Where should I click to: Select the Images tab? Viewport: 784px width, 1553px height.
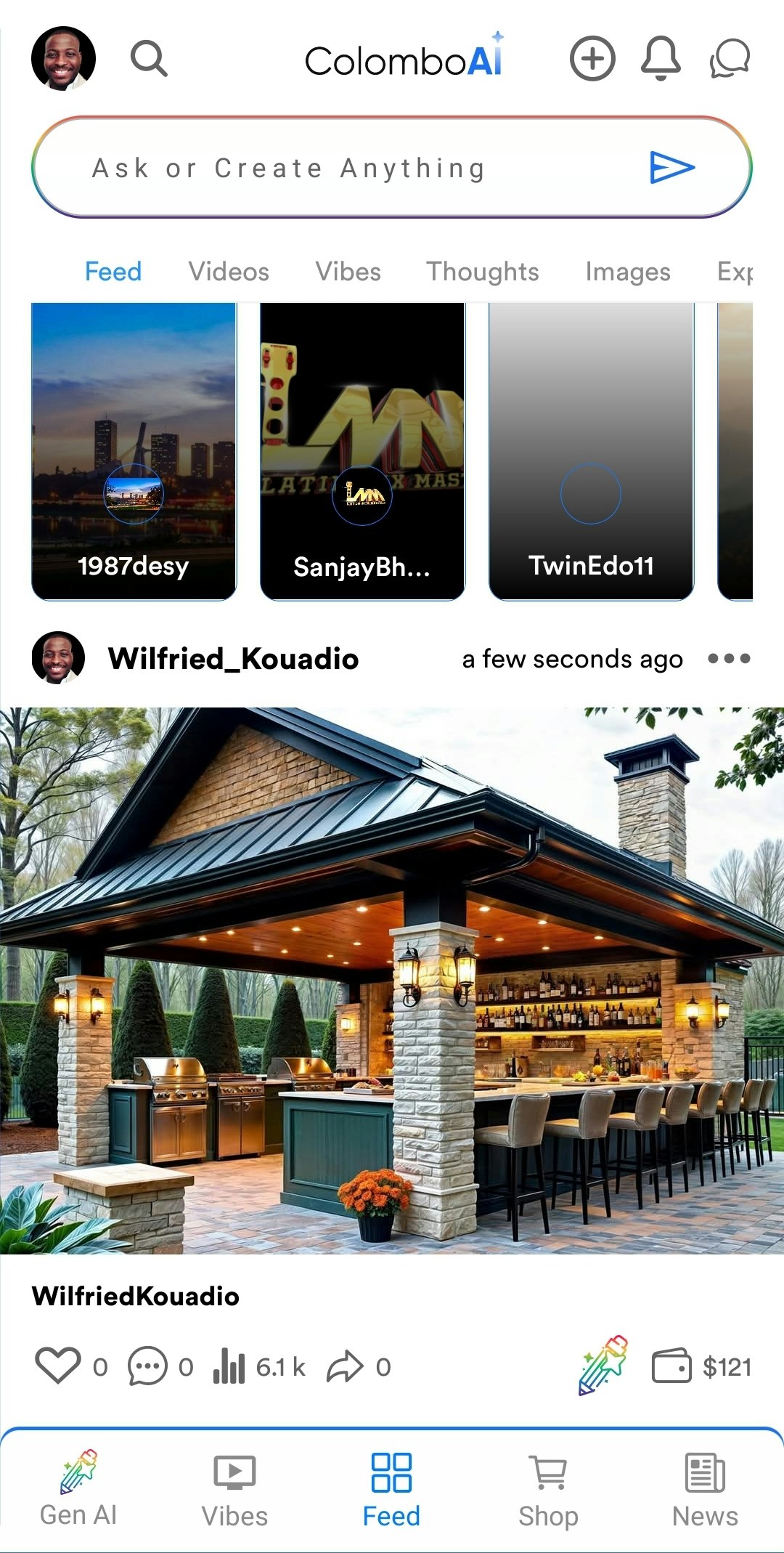coord(628,272)
